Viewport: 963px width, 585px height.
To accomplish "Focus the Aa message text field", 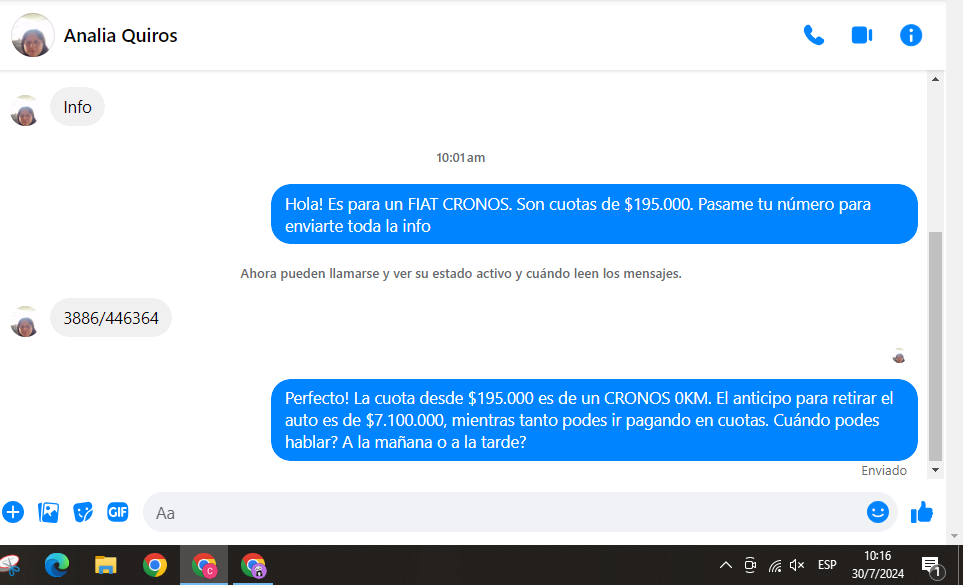I will (500, 512).
